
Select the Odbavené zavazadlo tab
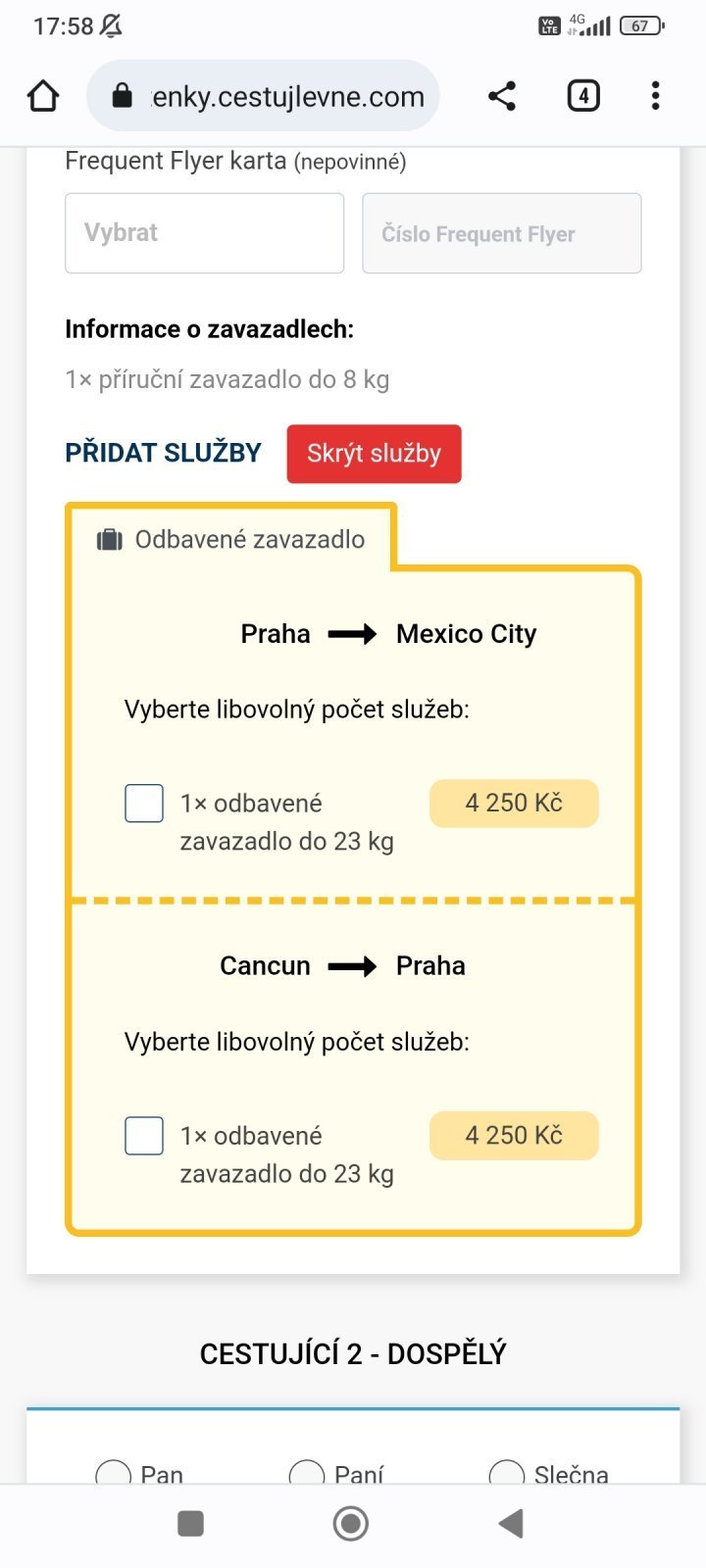click(x=231, y=539)
